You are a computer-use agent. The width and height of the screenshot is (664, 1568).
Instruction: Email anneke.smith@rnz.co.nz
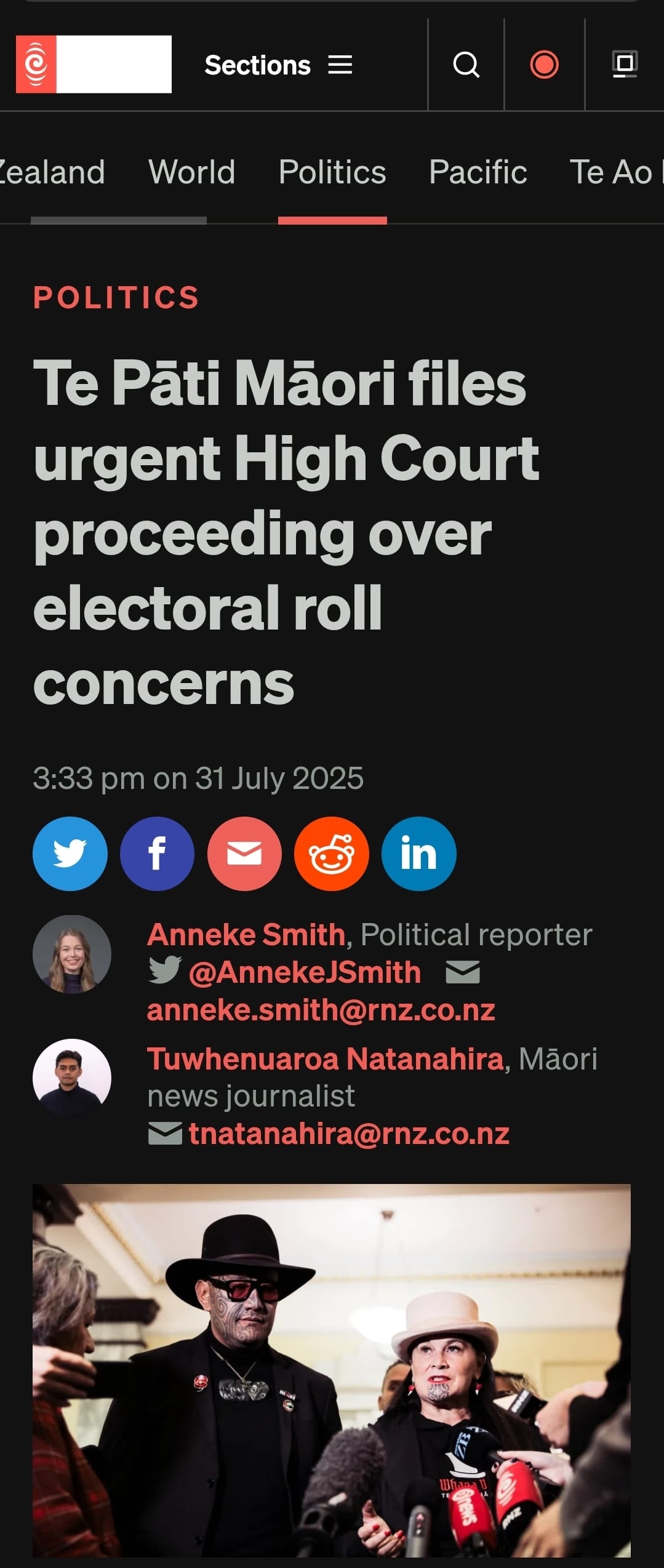pyautogui.click(x=321, y=1010)
